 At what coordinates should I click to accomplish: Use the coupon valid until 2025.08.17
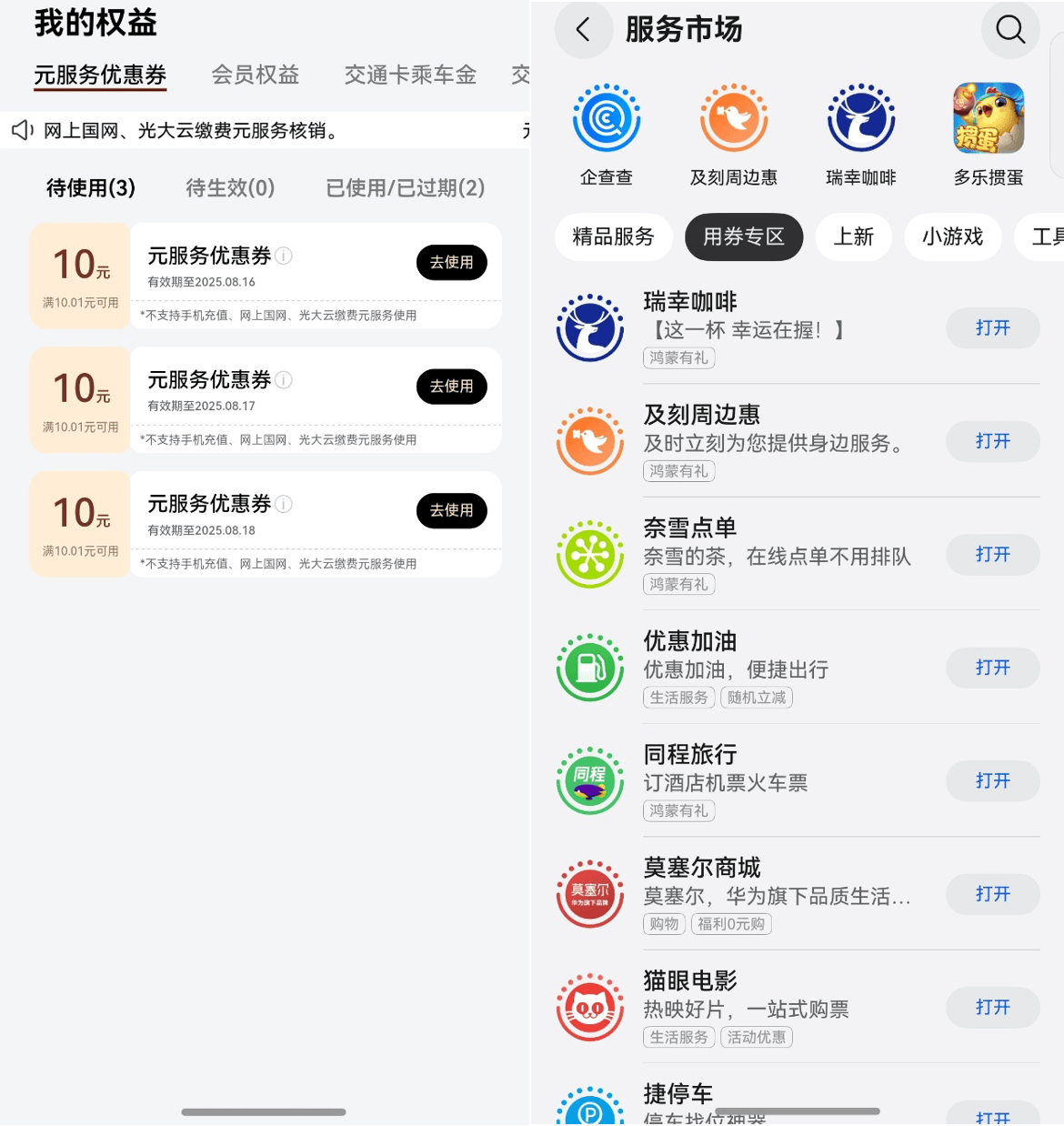pos(452,387)
